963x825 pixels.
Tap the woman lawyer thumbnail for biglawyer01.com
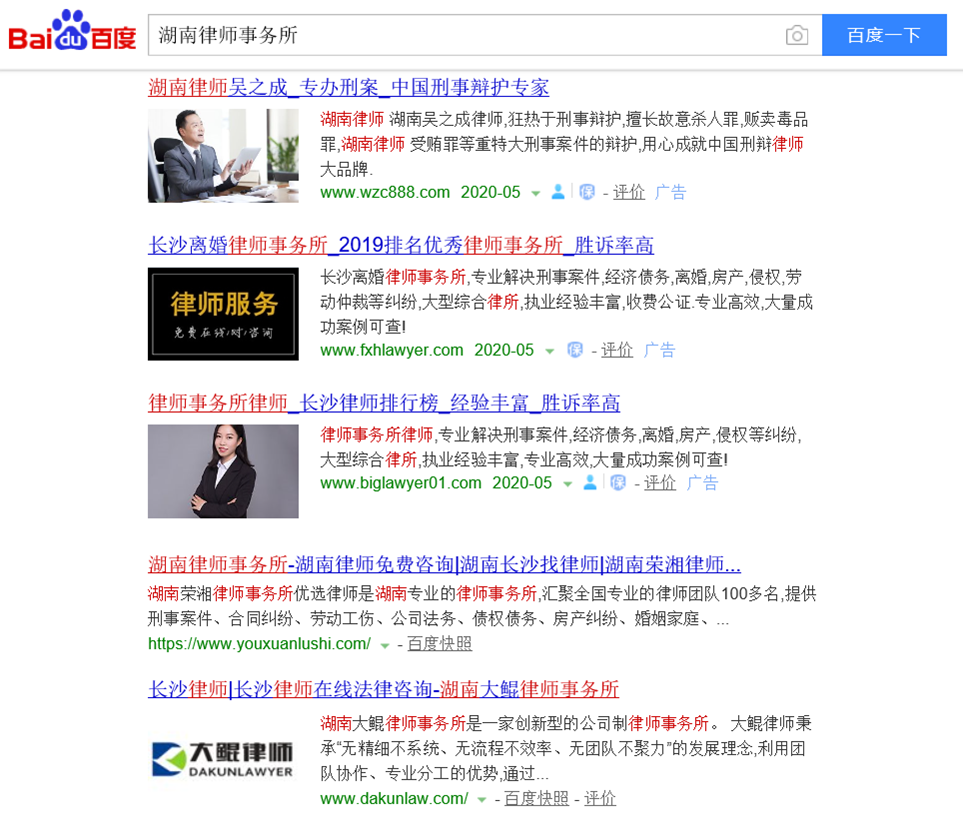click(x=222, y=471)
